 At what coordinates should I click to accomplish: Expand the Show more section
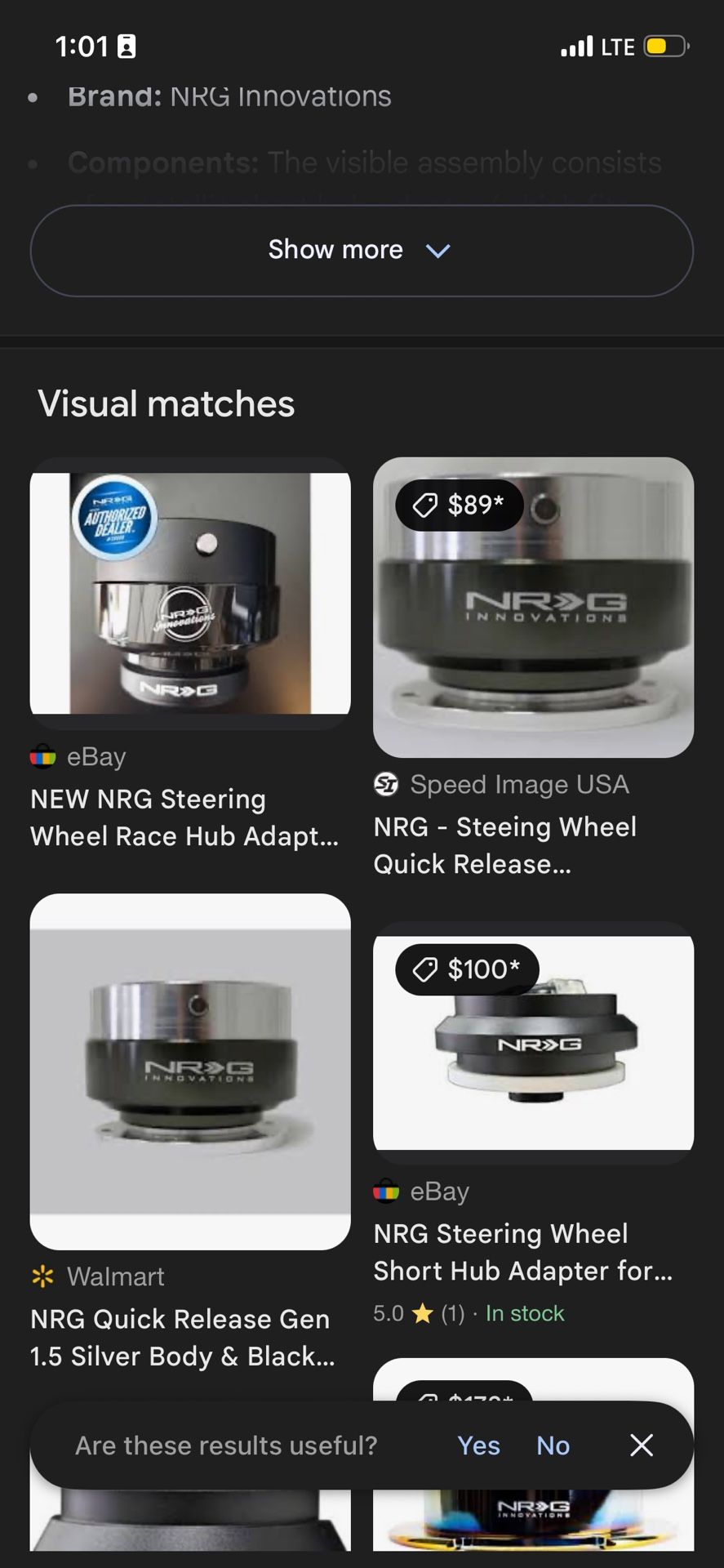361,250
